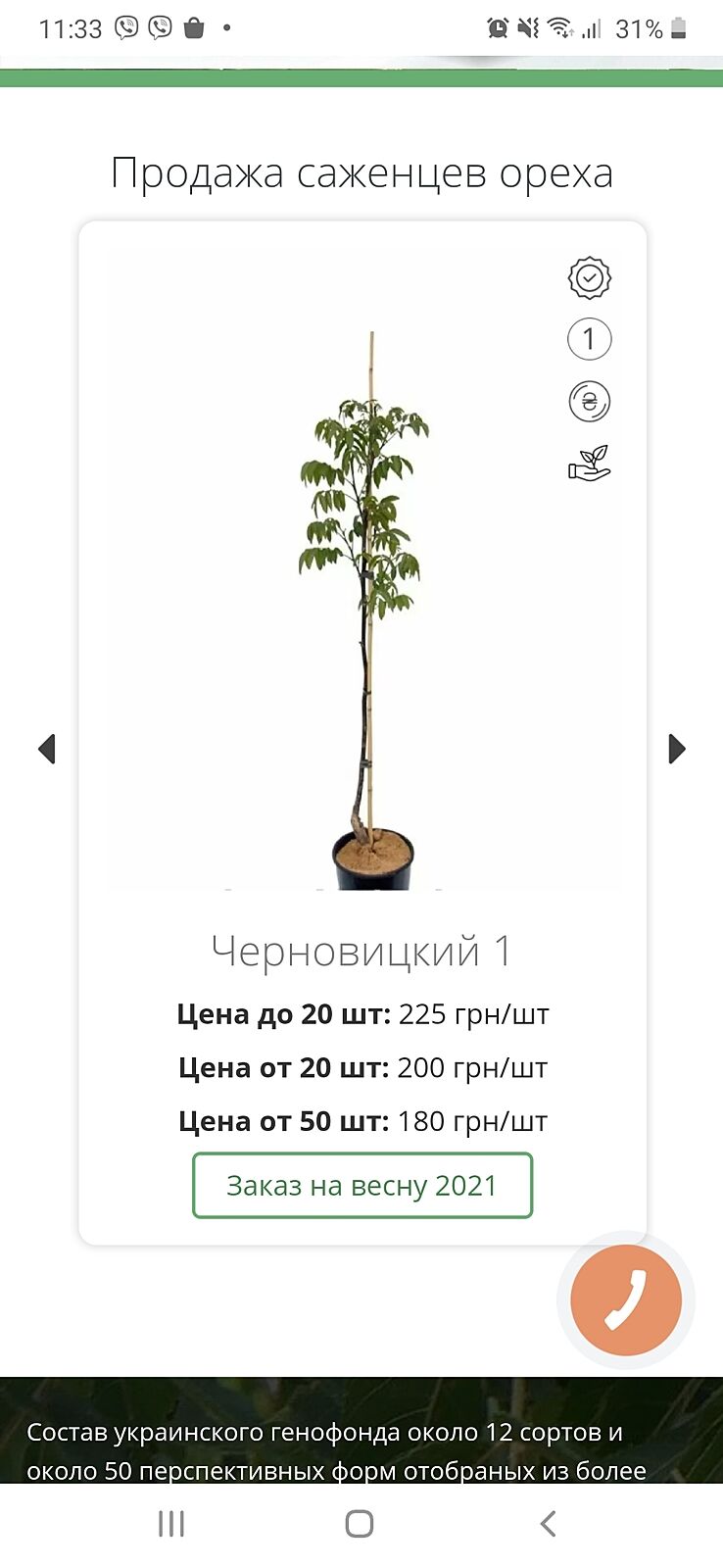
Task: Tap the «Заказ на весну 2021» button
Action: click(361, 1186)
